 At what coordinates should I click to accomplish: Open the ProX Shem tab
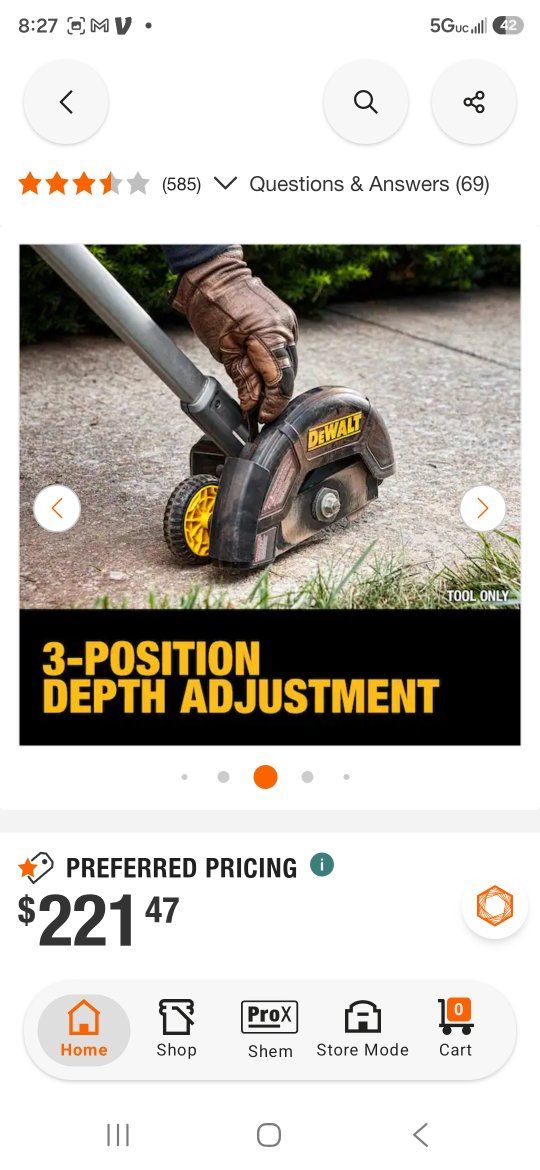270,1029
